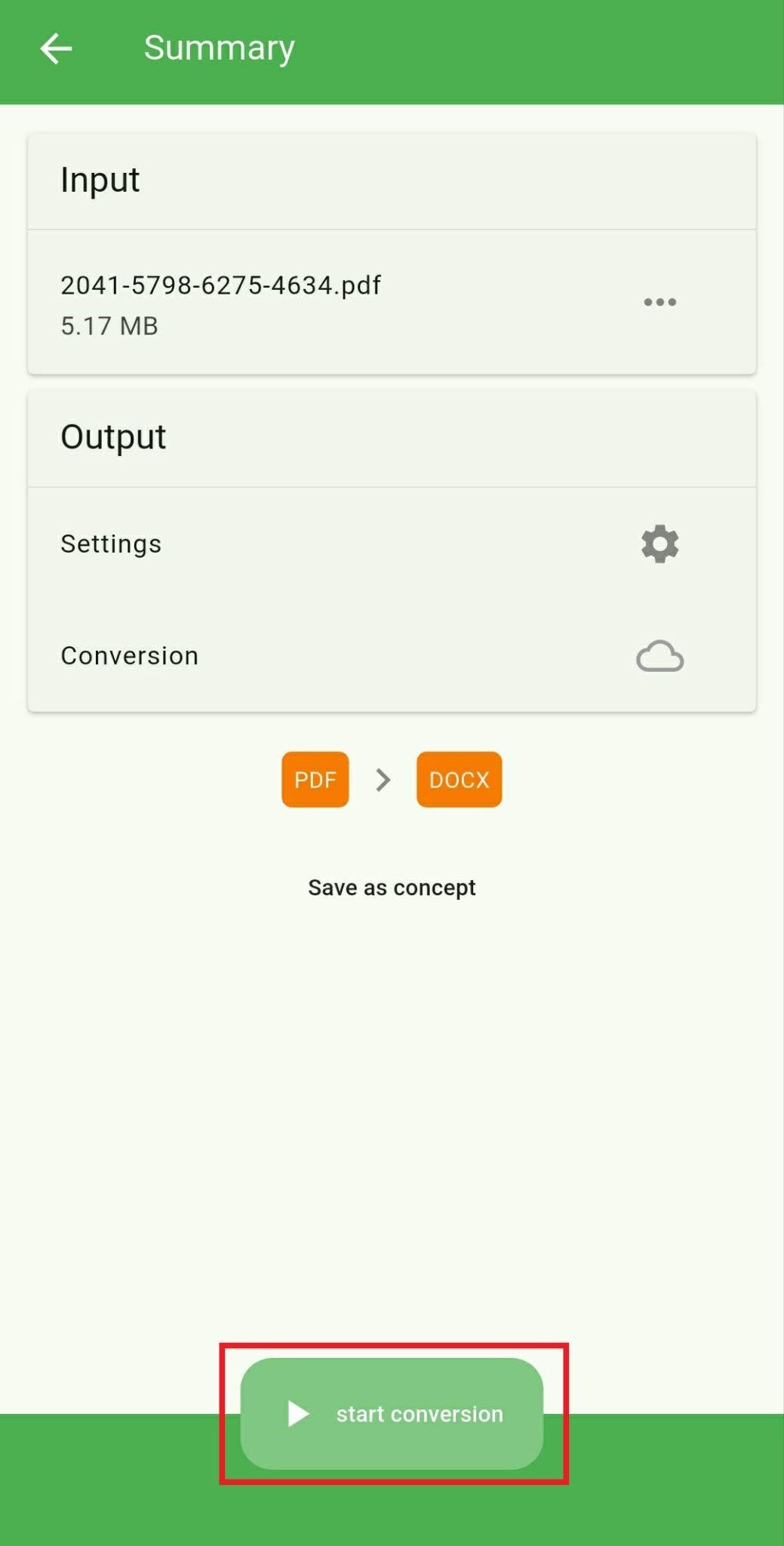Screen dimensions: 784x1546
Task: Expand the Output section header
Action: [113, 436]
